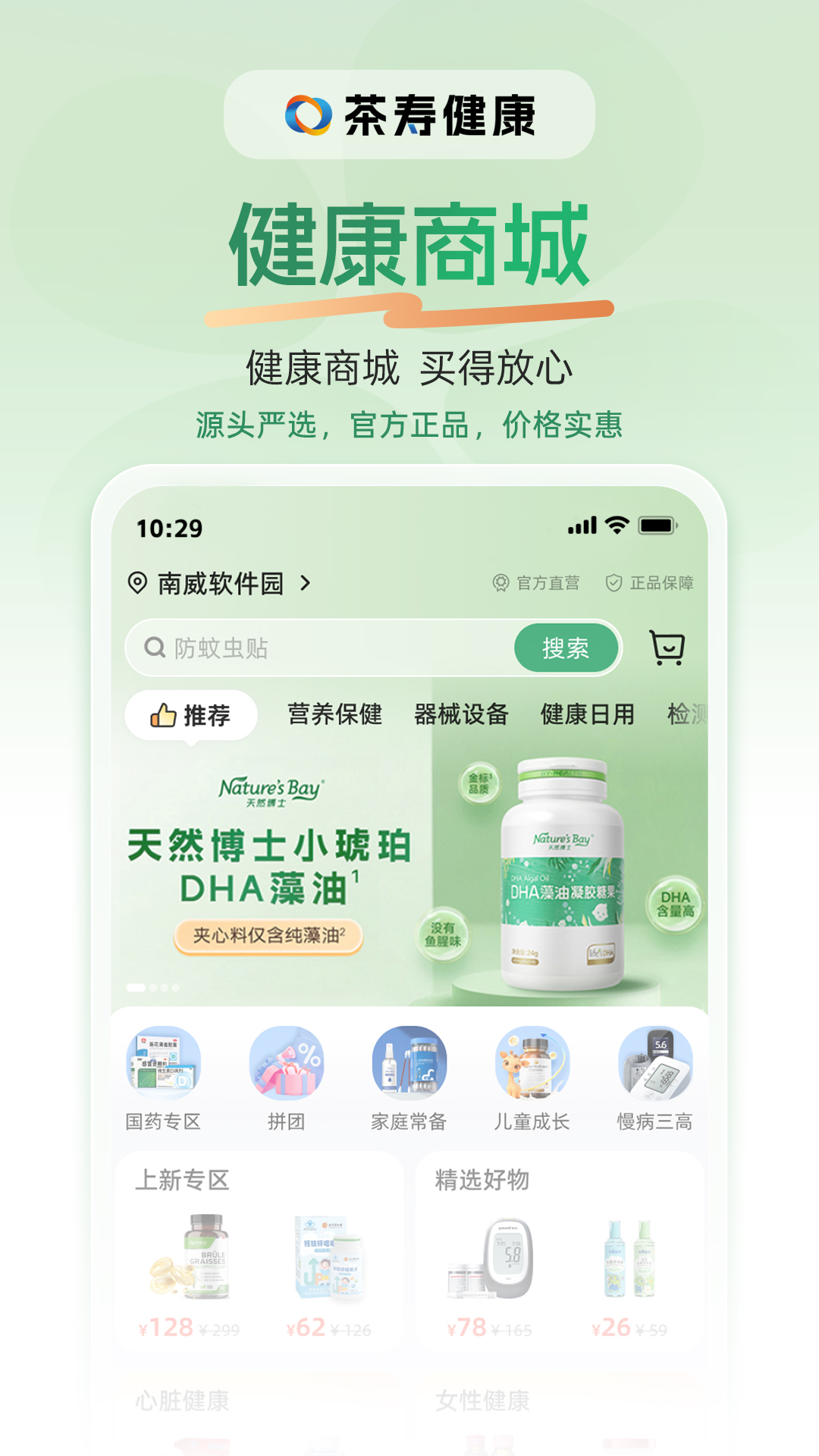819x1456 pixels.
Task: Switch to the 营养保健 tab
Action: 335,713
